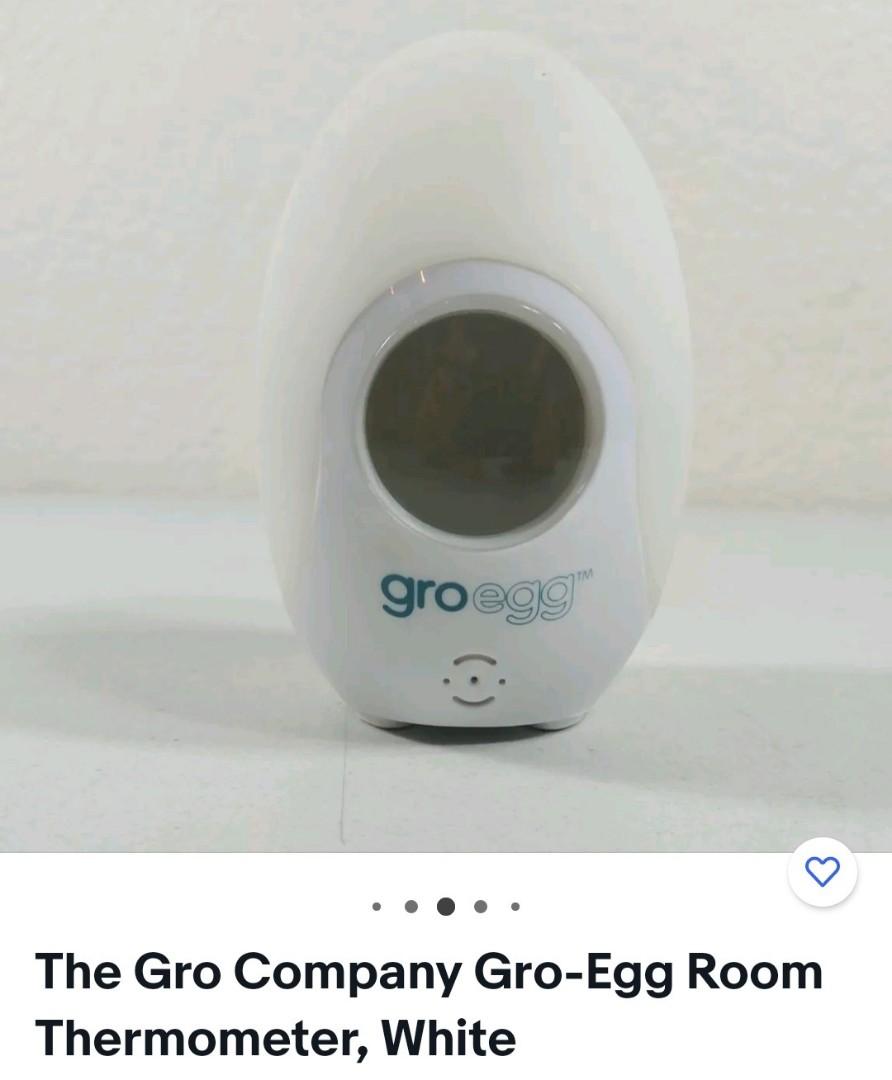This screenshot has width=892, height=1080.
Task: Open the Gro-Egg product photo full screen
Action: (446, 420)
